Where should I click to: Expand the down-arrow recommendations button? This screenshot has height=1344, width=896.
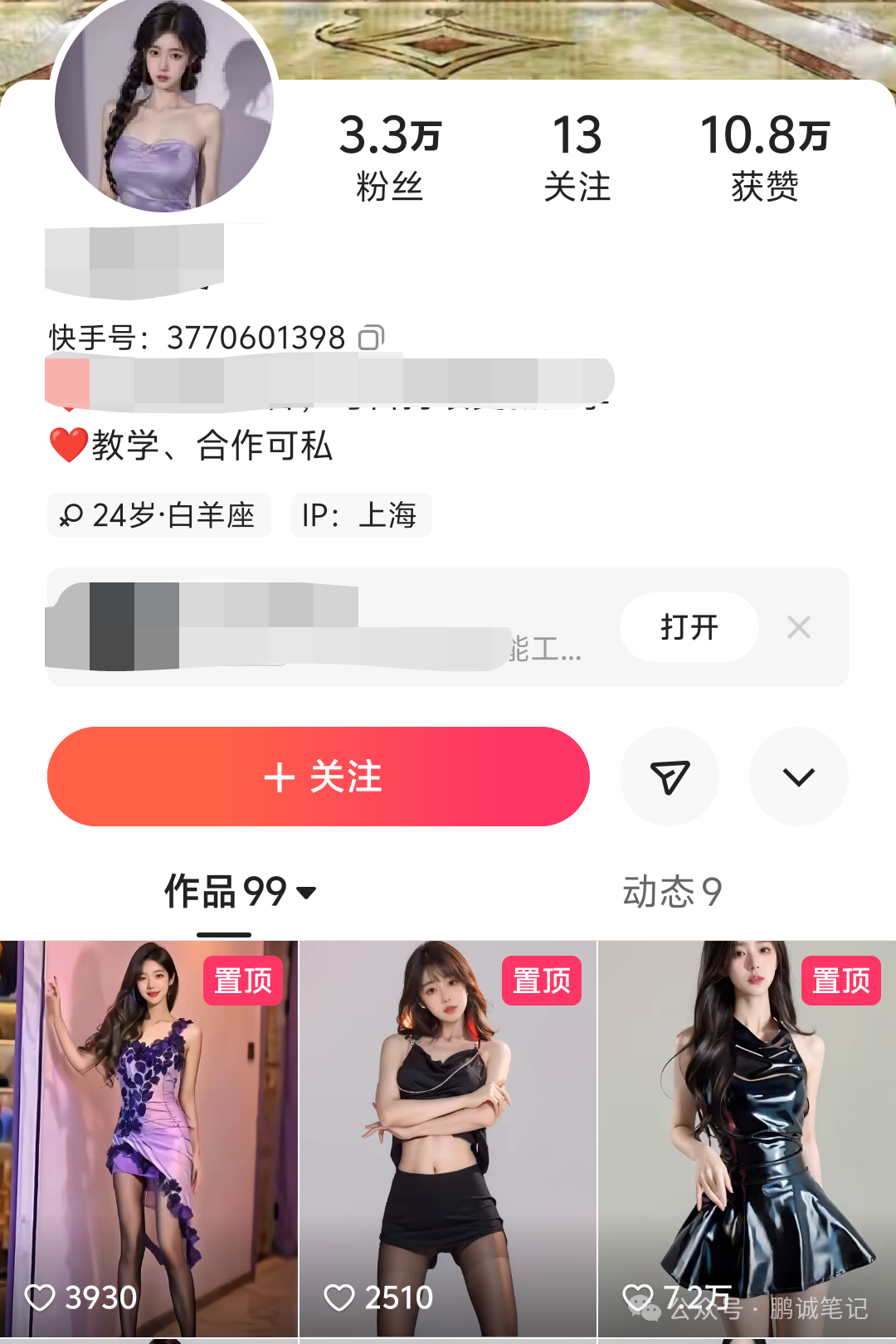(x=798, y=777)
